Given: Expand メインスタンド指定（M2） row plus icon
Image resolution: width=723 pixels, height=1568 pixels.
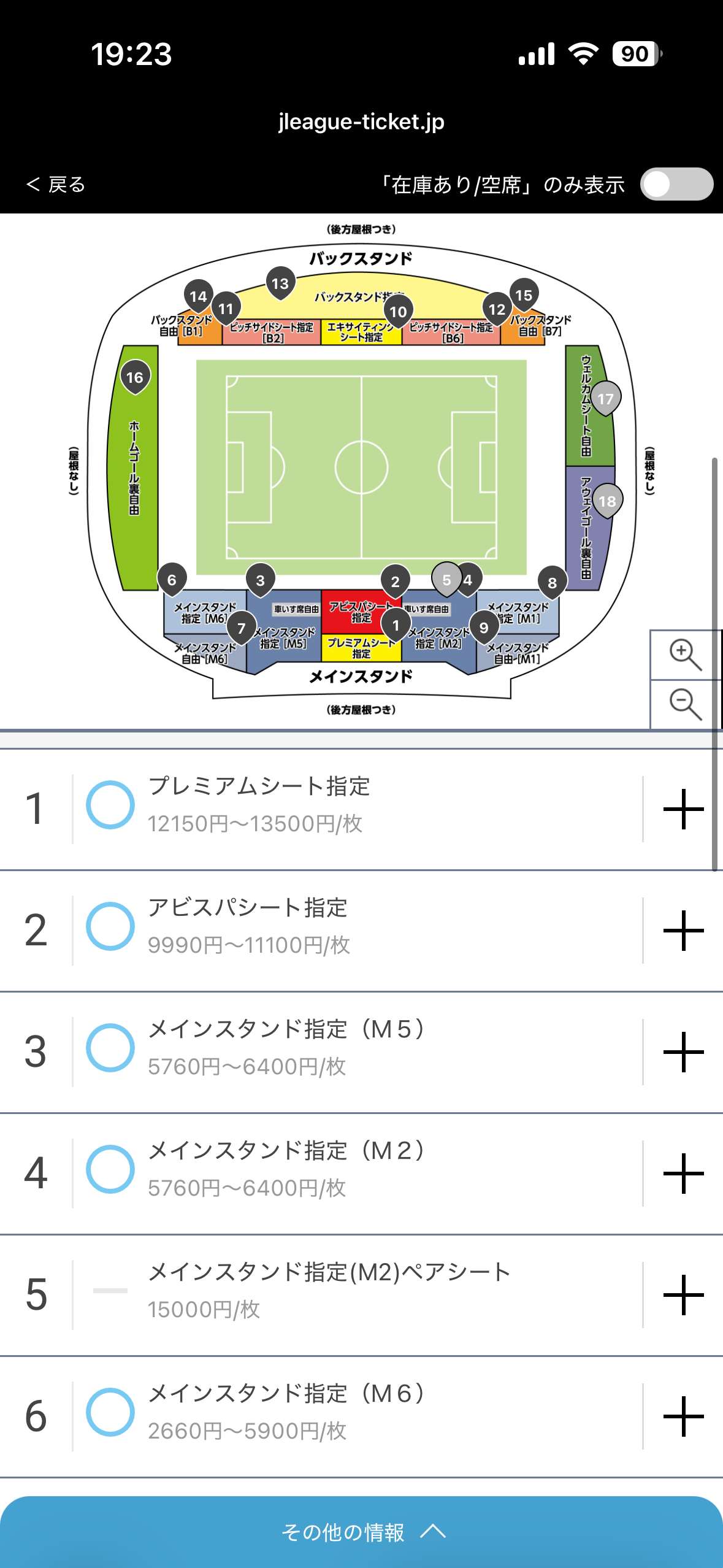Looking at the screenshot, I should pyautogui.click(x=683, y=1174).
